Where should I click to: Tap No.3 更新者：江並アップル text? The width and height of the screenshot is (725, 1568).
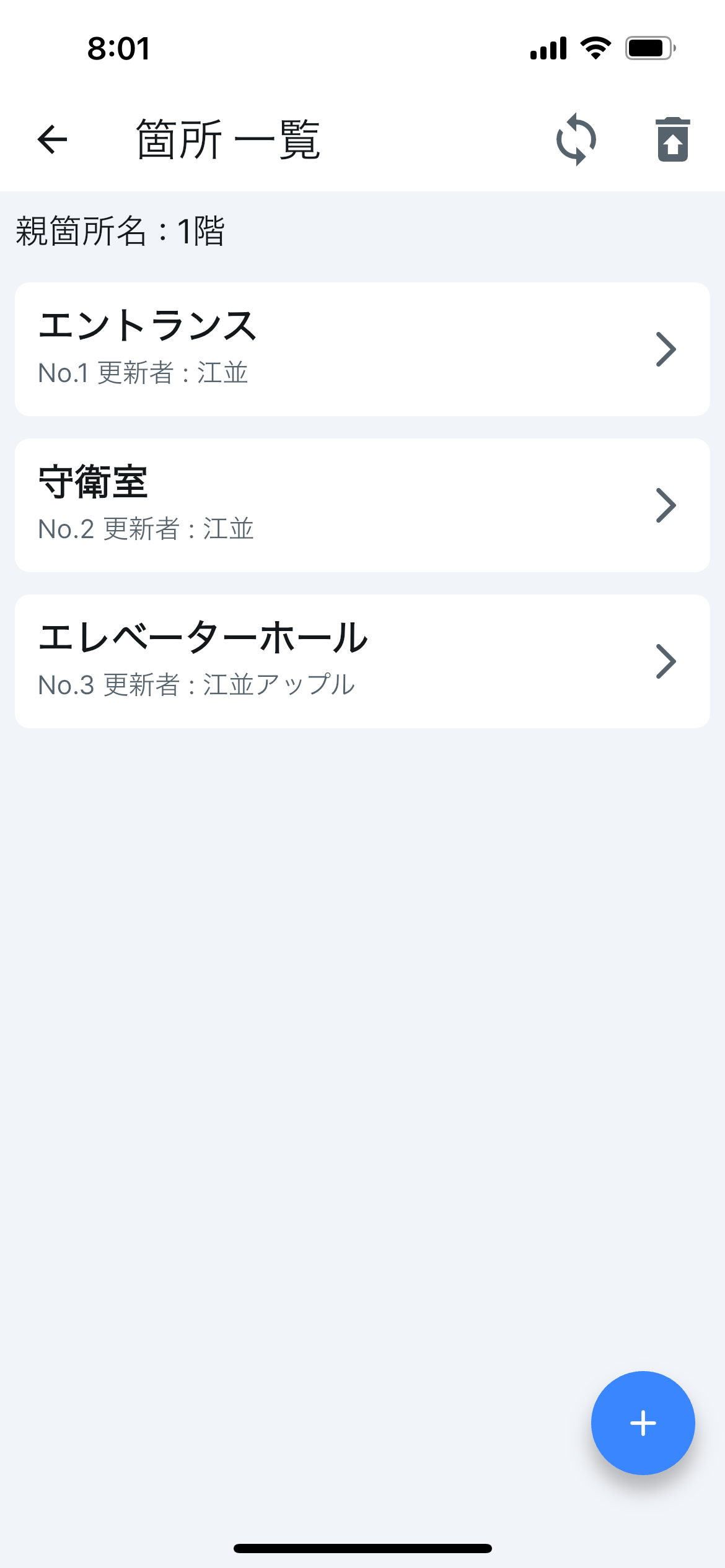pyautogui.click(x=196, y=685)
